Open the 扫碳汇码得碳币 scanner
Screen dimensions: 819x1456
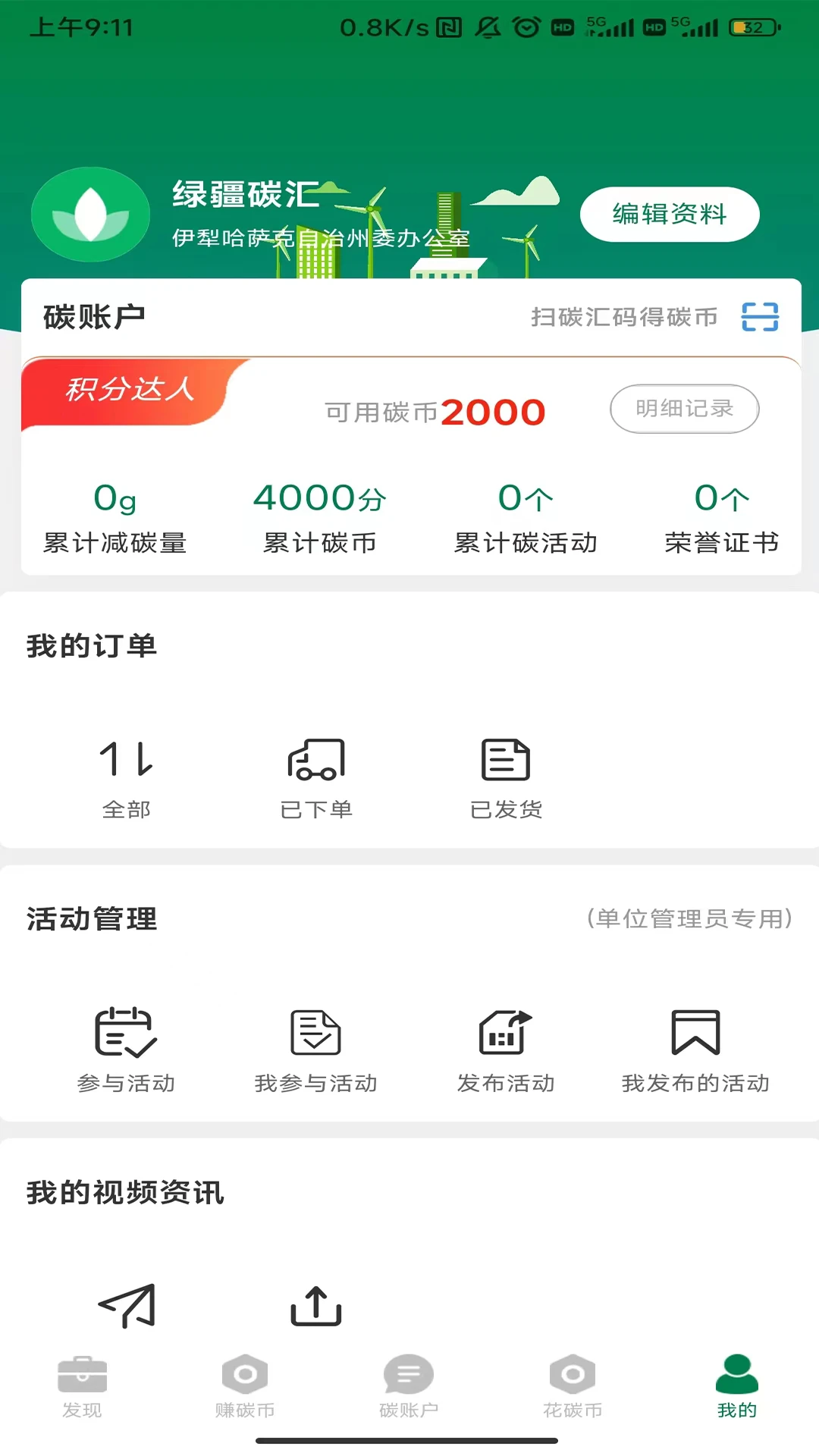[x=760, y=316]
